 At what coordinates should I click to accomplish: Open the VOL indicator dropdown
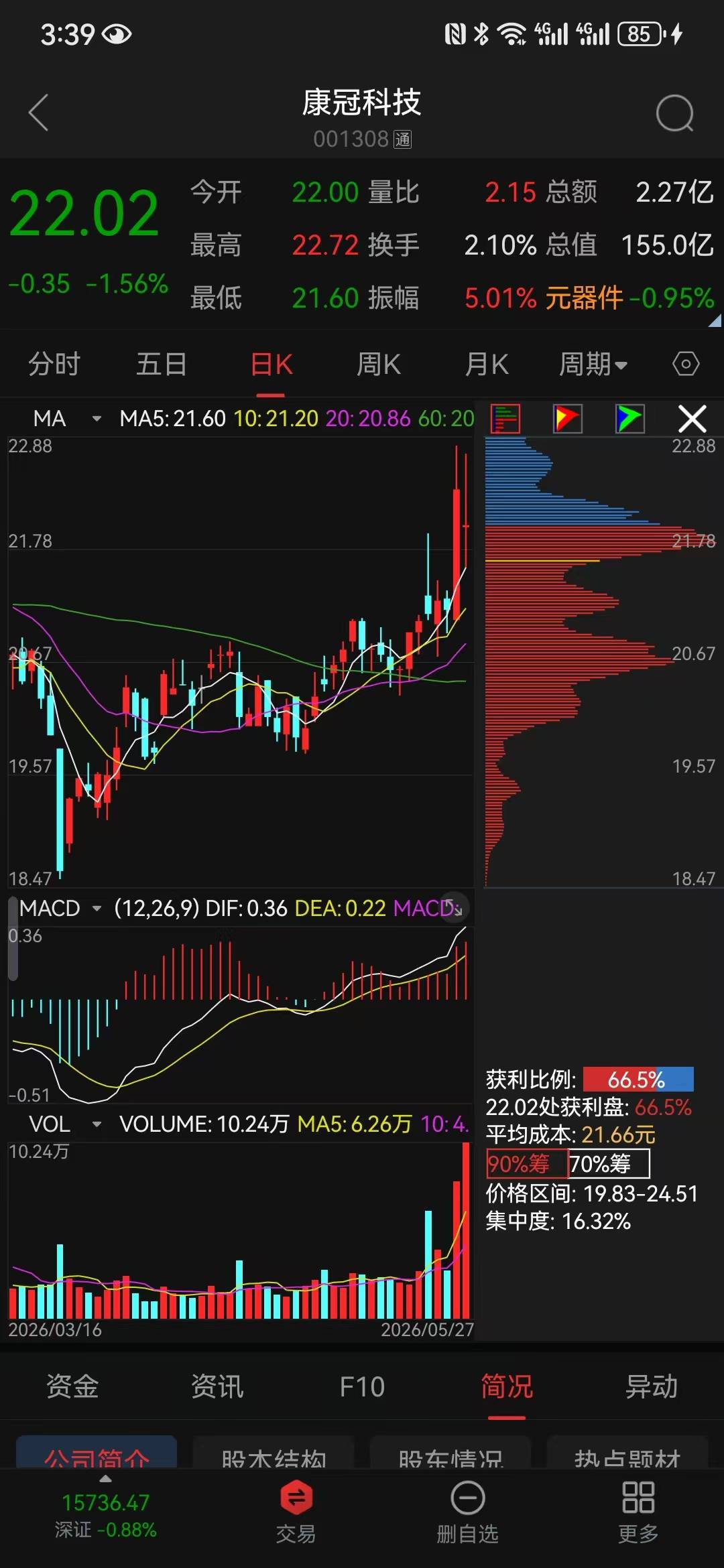coord(66,1124)
